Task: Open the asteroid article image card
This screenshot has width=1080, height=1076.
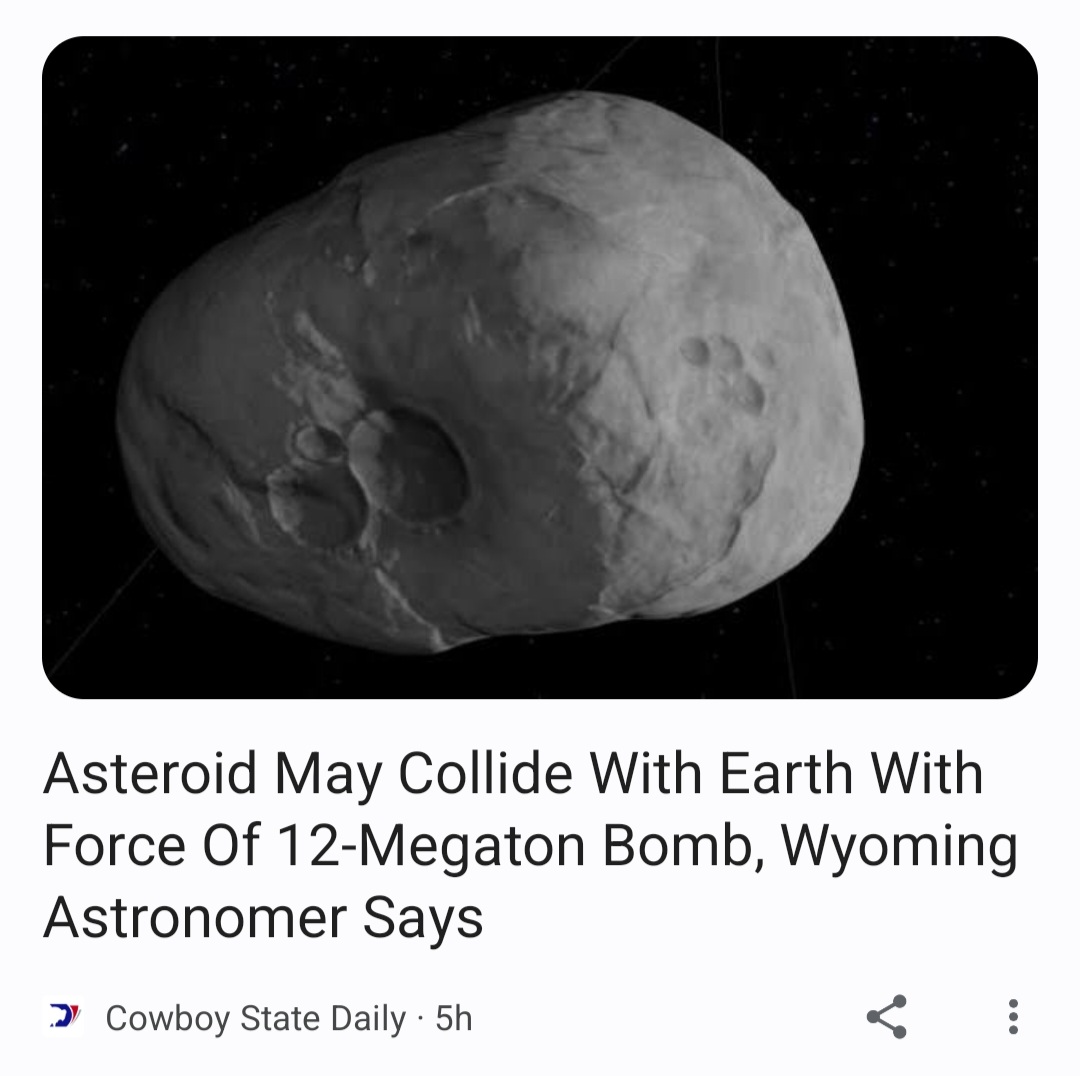Action: [540, 367]
